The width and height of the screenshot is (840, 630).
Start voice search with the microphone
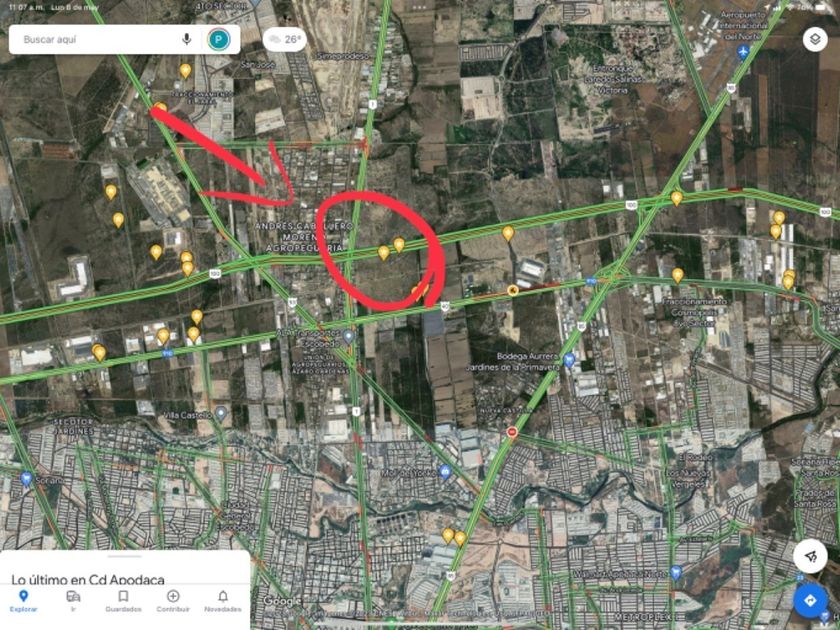(x=187, y=40)
